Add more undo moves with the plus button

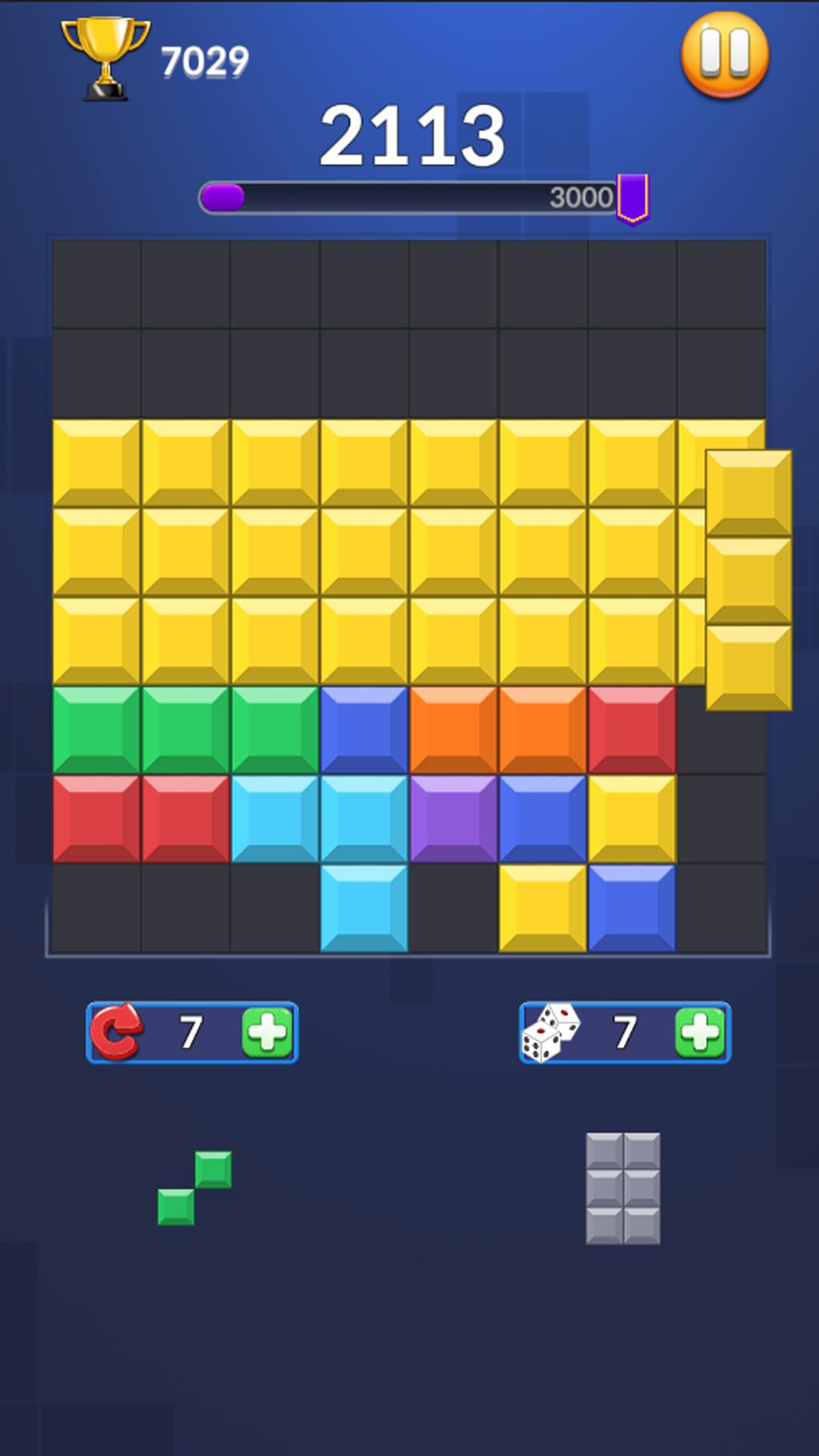267,1032
